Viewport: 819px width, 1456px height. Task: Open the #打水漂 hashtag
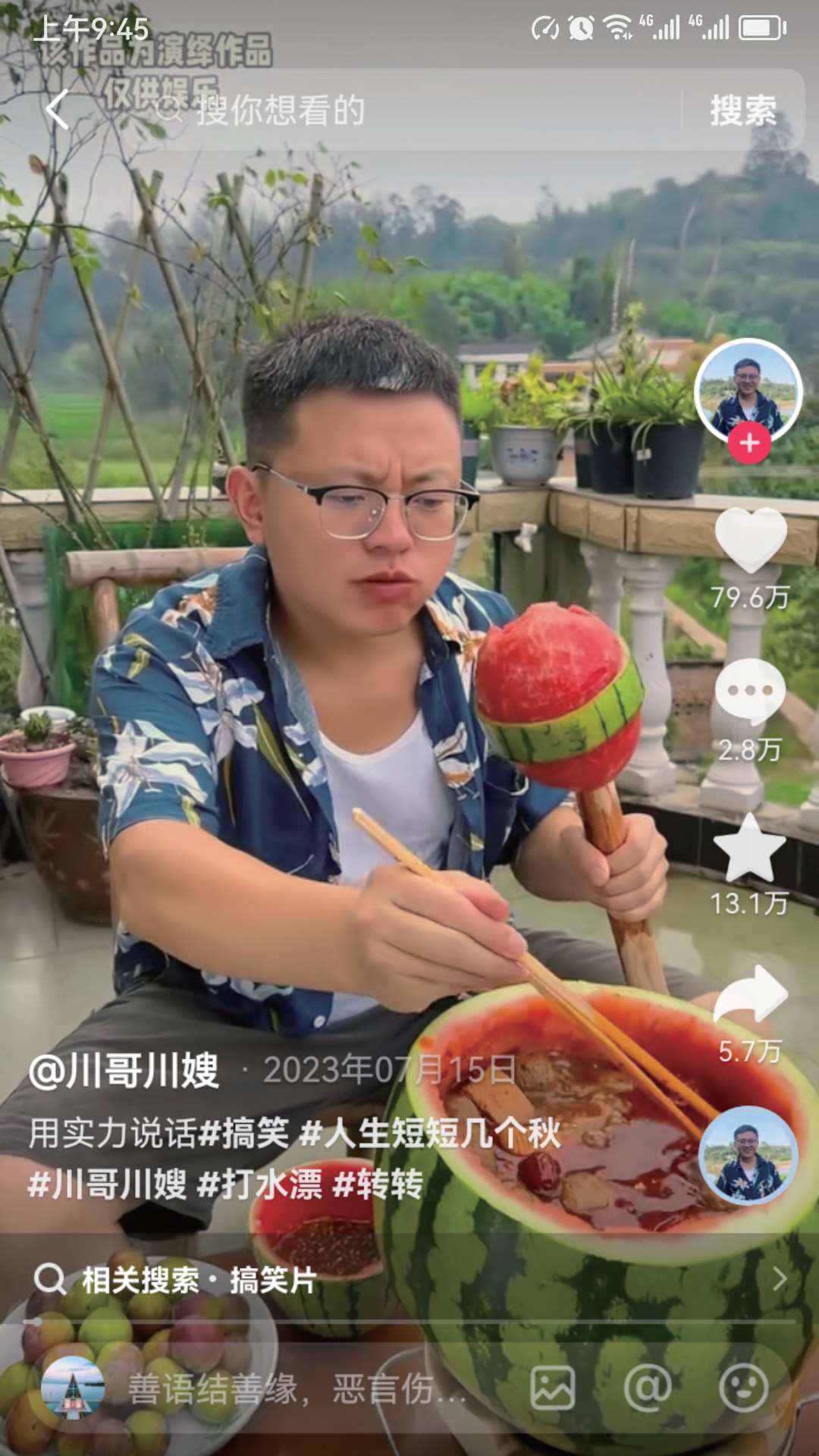coord(259,1185)
